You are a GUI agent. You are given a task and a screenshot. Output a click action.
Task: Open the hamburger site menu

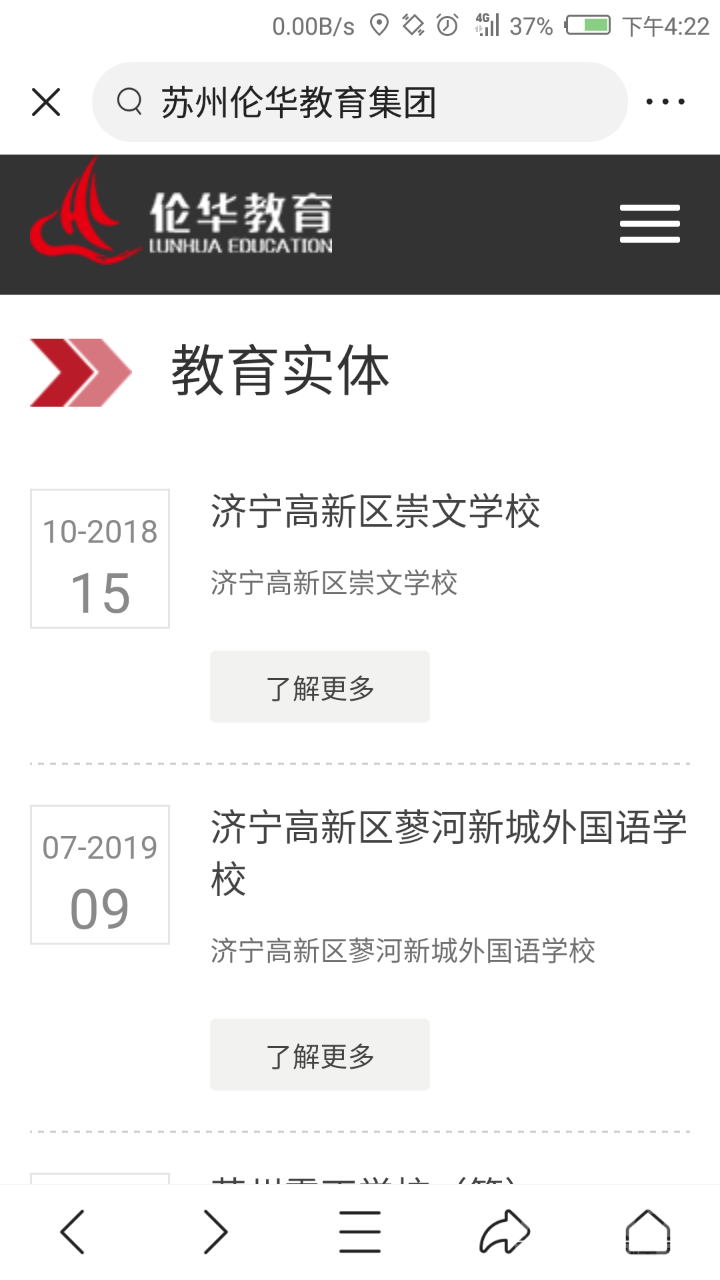click(650, 224)
